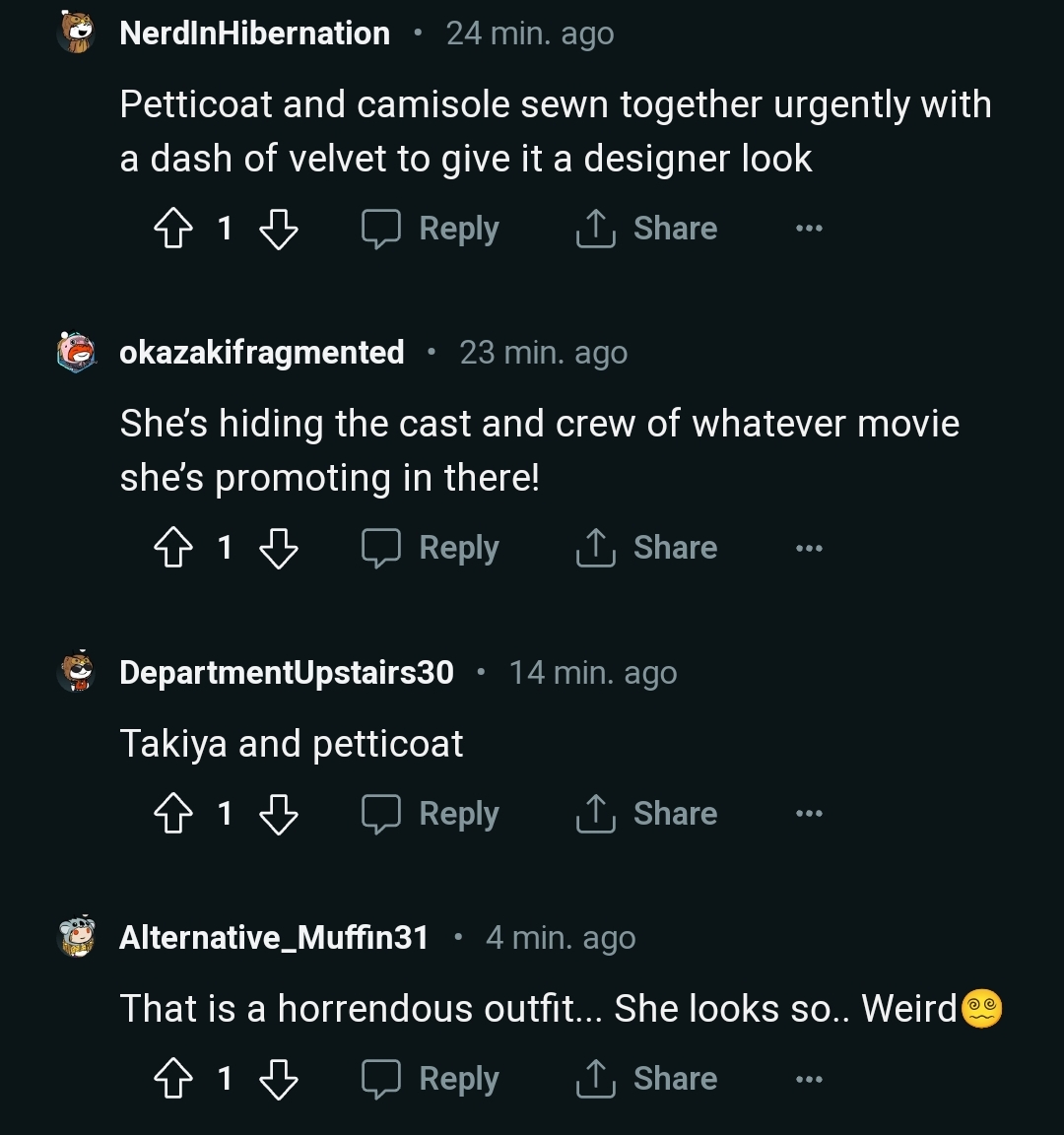This screenshot has width=1064, height=1135.
Task: Reply to DepartmentUpstairs30's comment
Action: point(431,814)
